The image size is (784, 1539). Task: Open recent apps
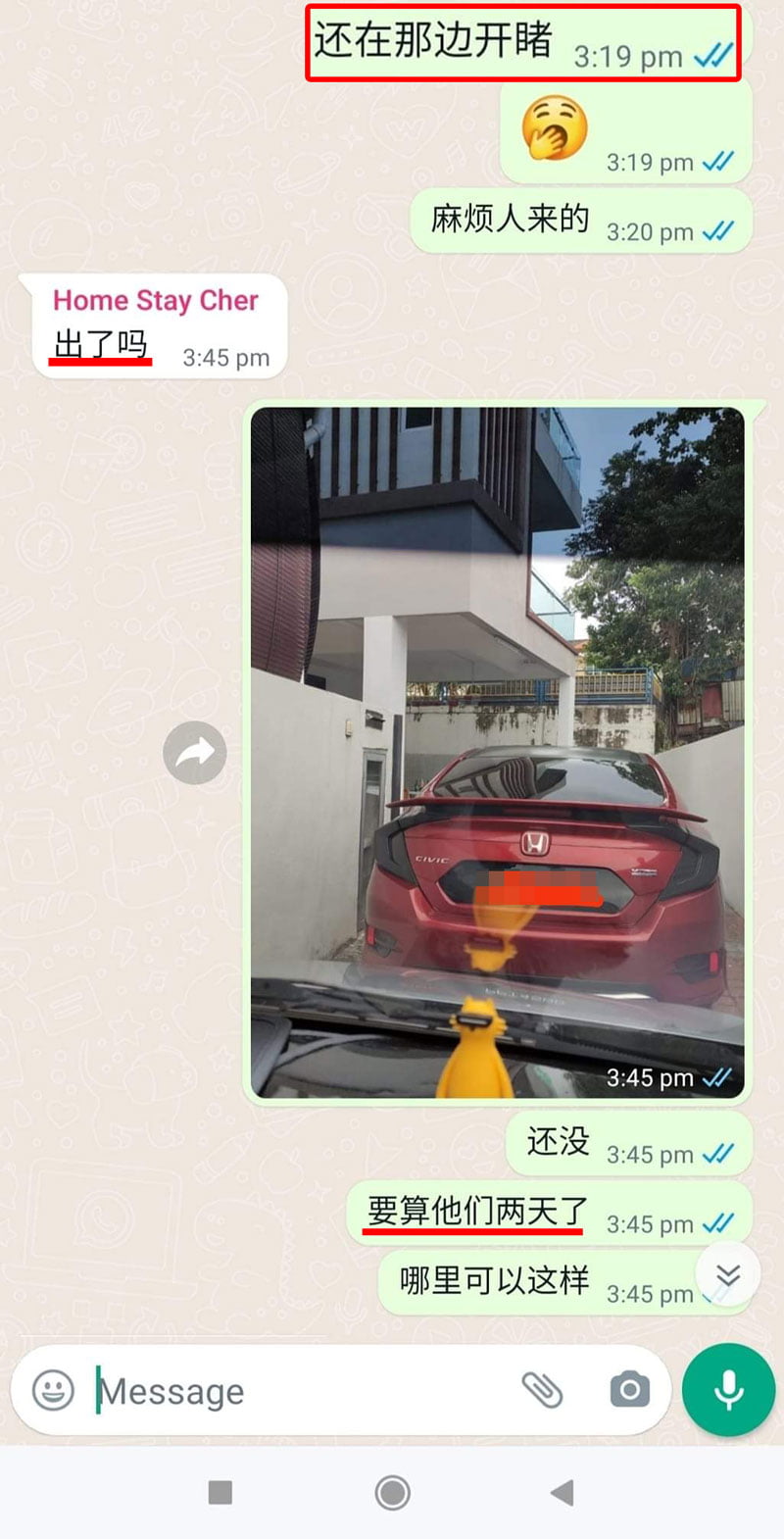220,1493
